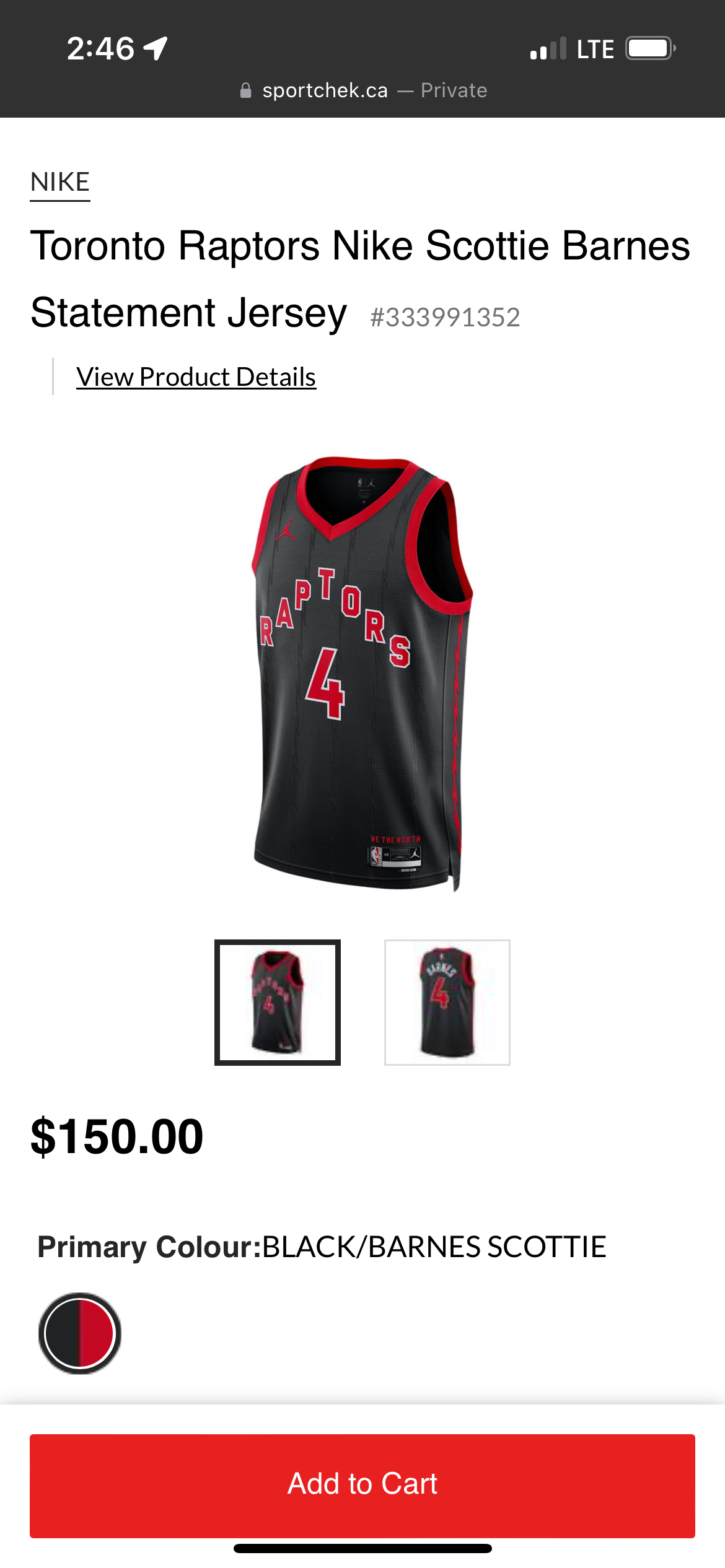The height and width of the screenshot is (1568, 725).
Task: Choose the black and red colour swatch
Action: click(80, 1333)
